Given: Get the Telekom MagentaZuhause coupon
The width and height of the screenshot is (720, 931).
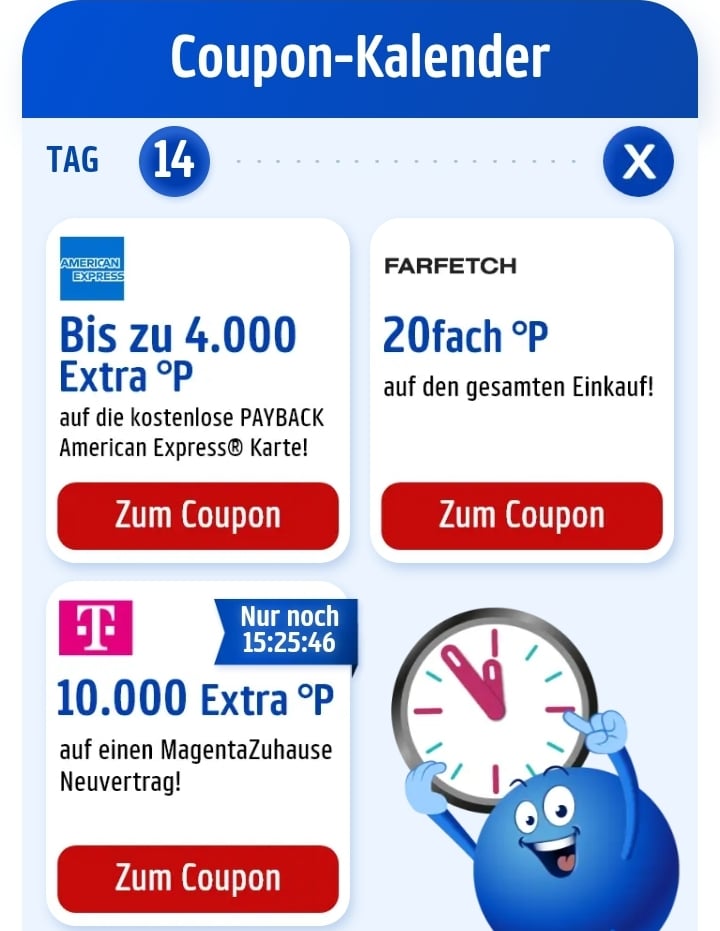Looking at the screenshot, I should [198, 878].
